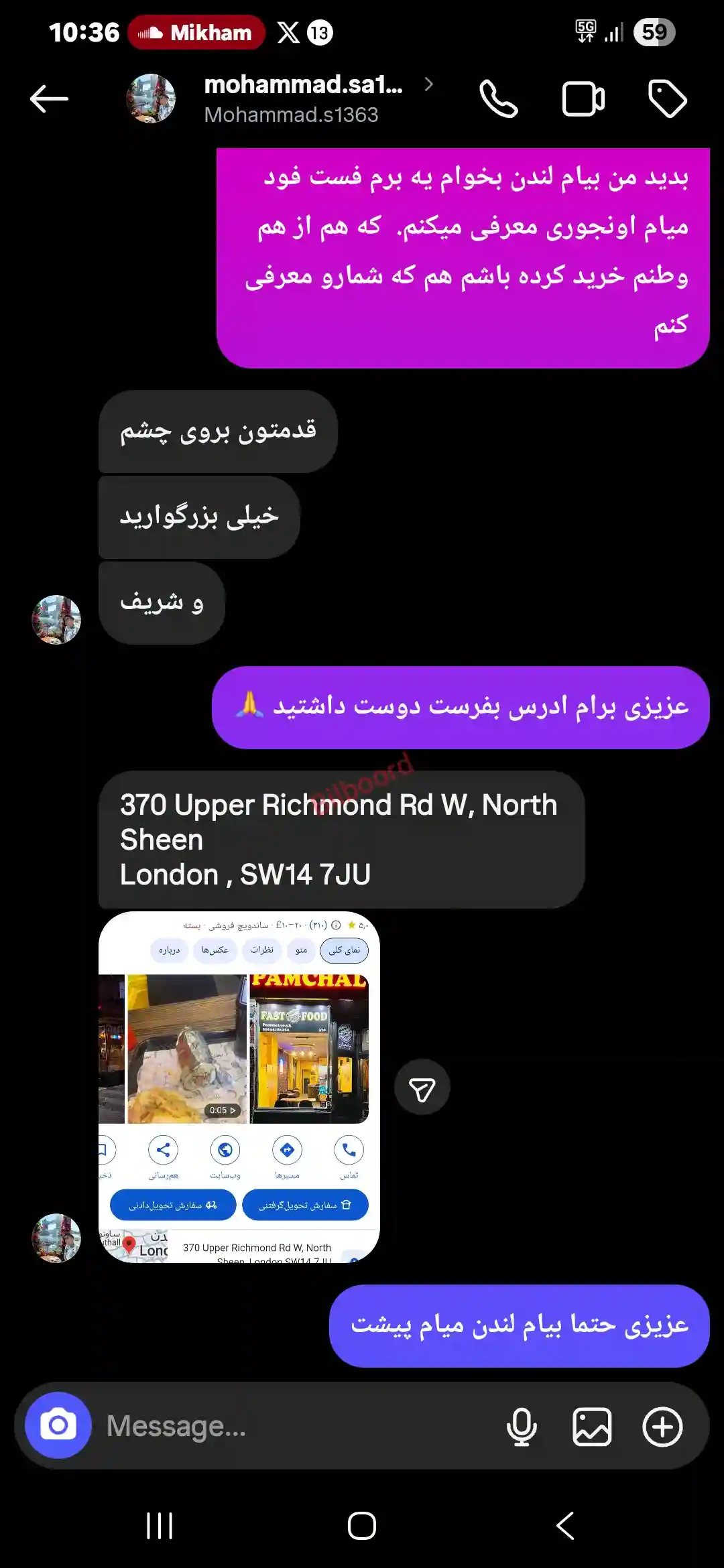This screenshot has height=1568, width=724.
Task: Pick a photo from gallery icon
Action: (x=592, y=1426)
